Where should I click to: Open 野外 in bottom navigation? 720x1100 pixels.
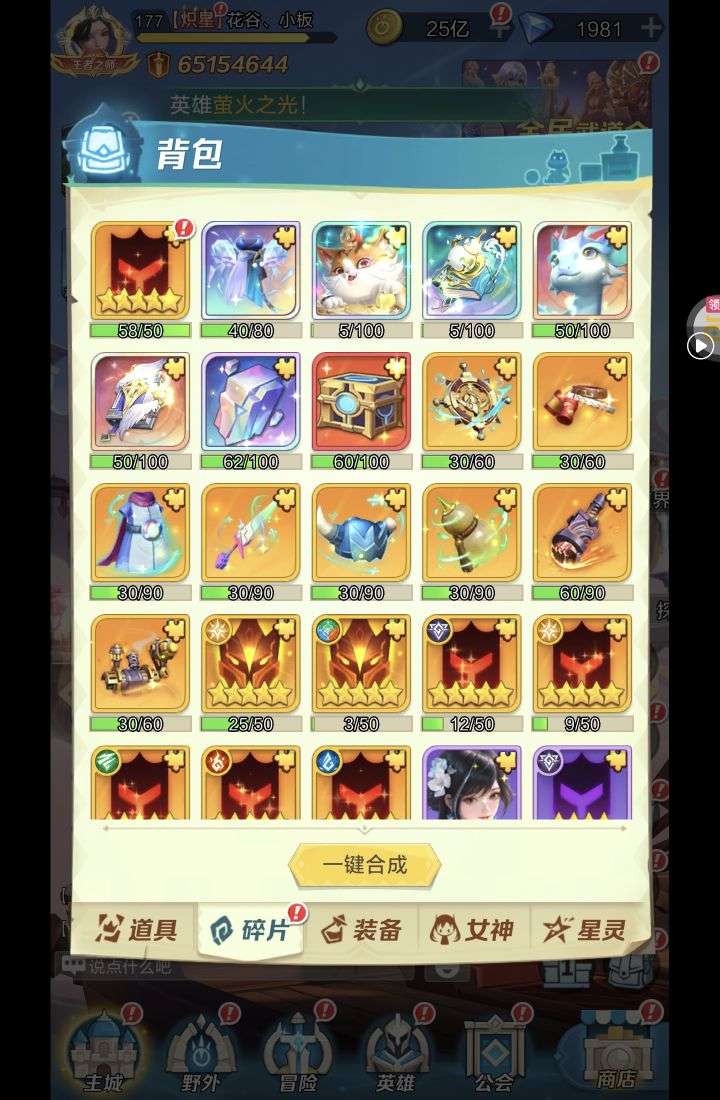[201, 1052]
